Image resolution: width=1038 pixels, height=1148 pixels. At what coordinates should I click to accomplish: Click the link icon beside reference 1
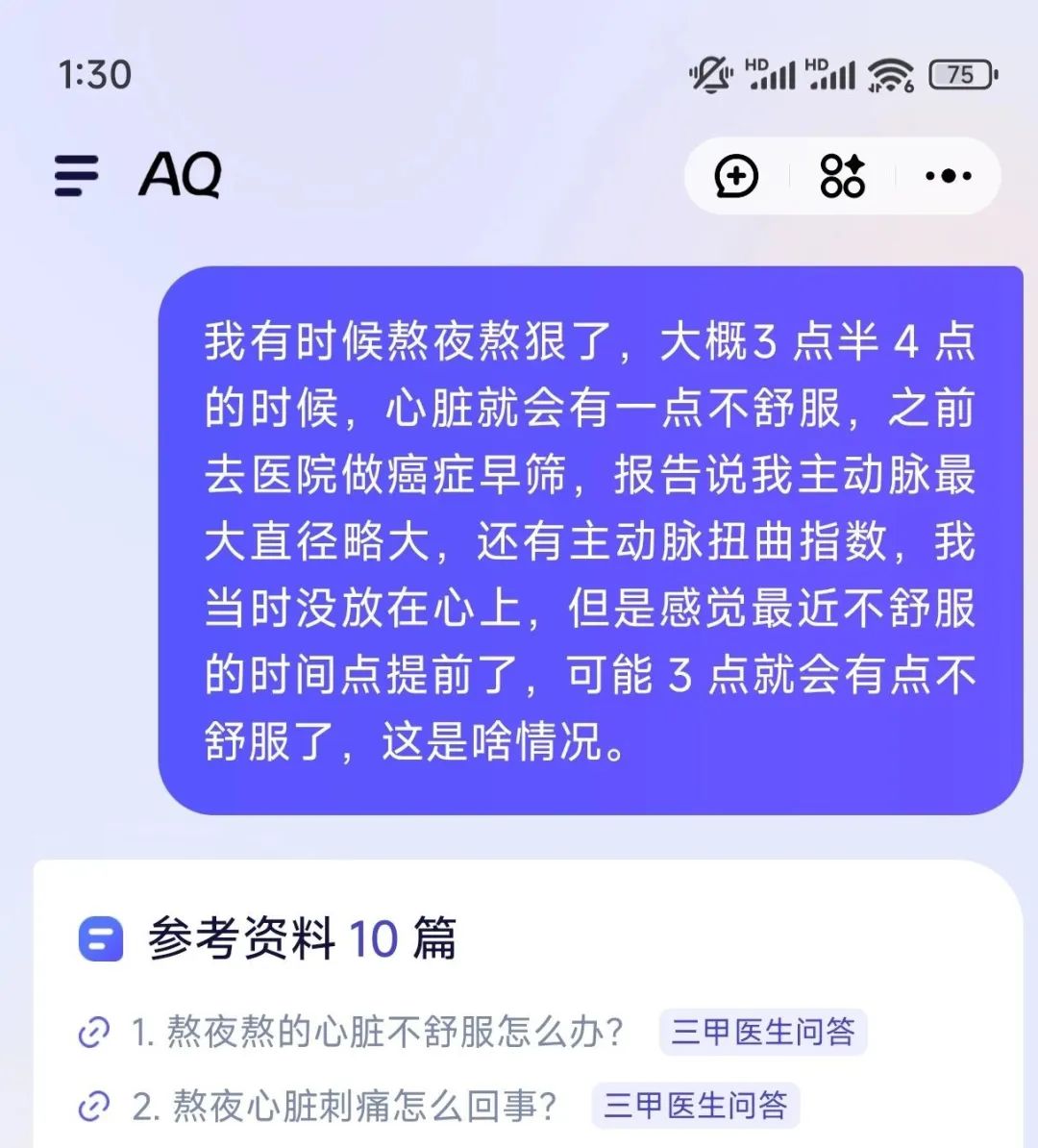[x=94, y=1033]
